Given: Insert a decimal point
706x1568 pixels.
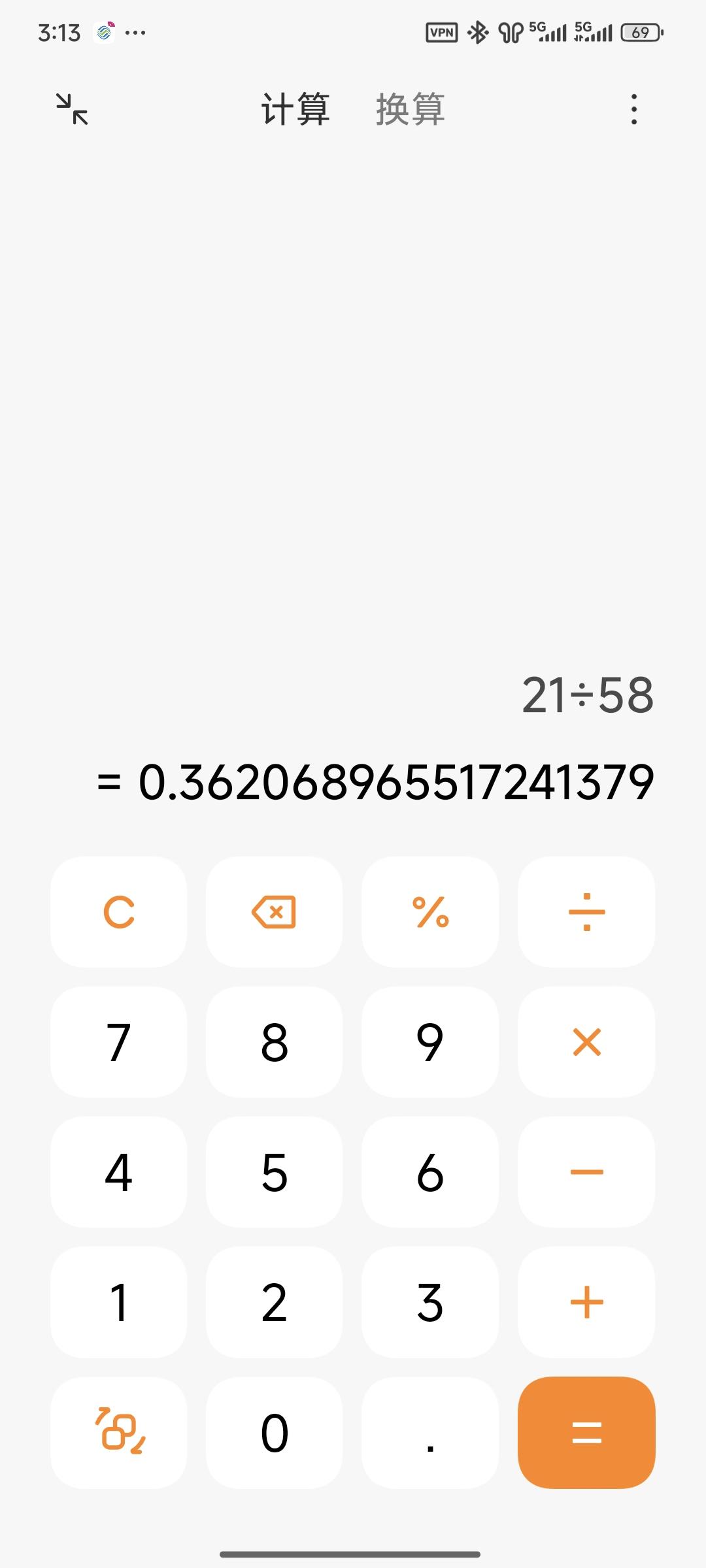Looking at the screenshot, I should (430, 1433).
